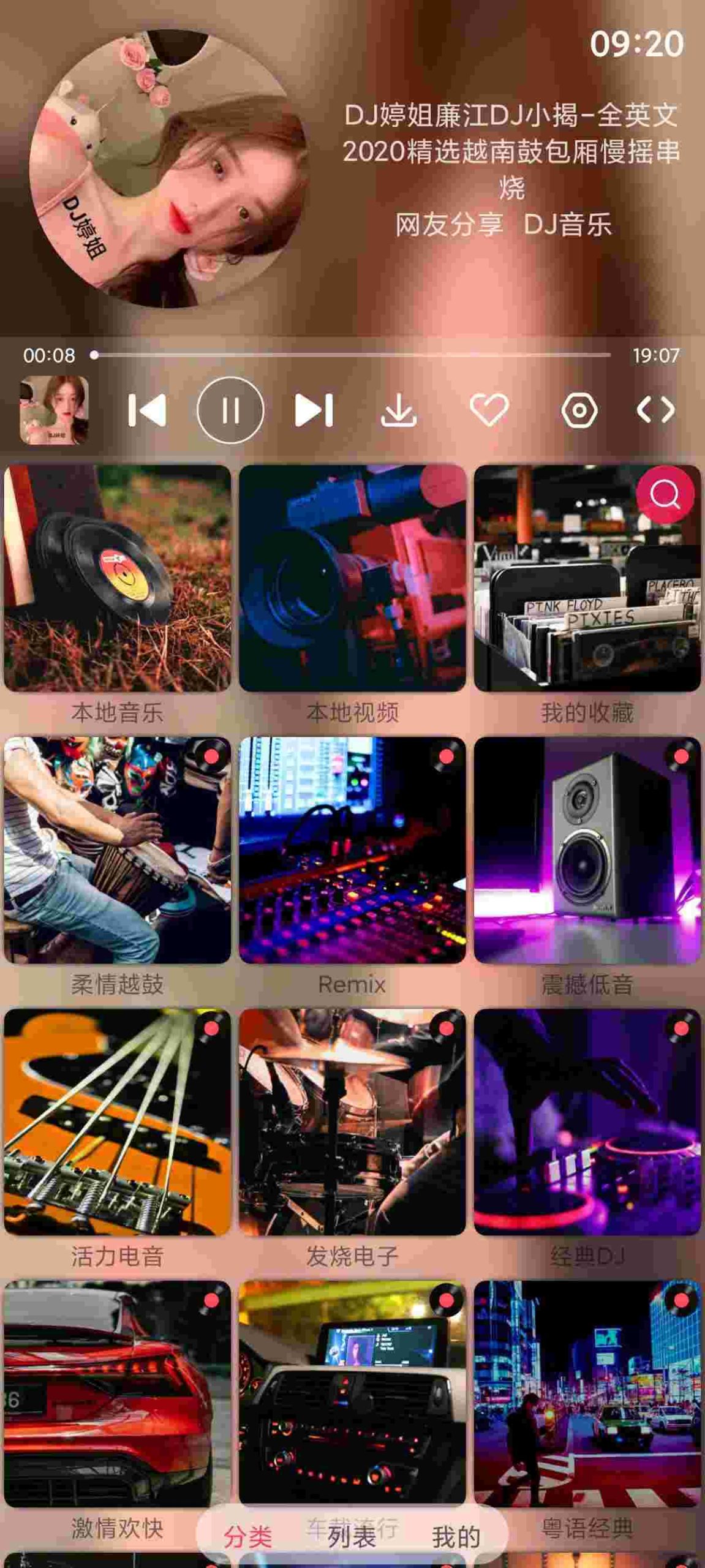
Task: Tap the small album cover beside controls
Action: coord(54,410)
